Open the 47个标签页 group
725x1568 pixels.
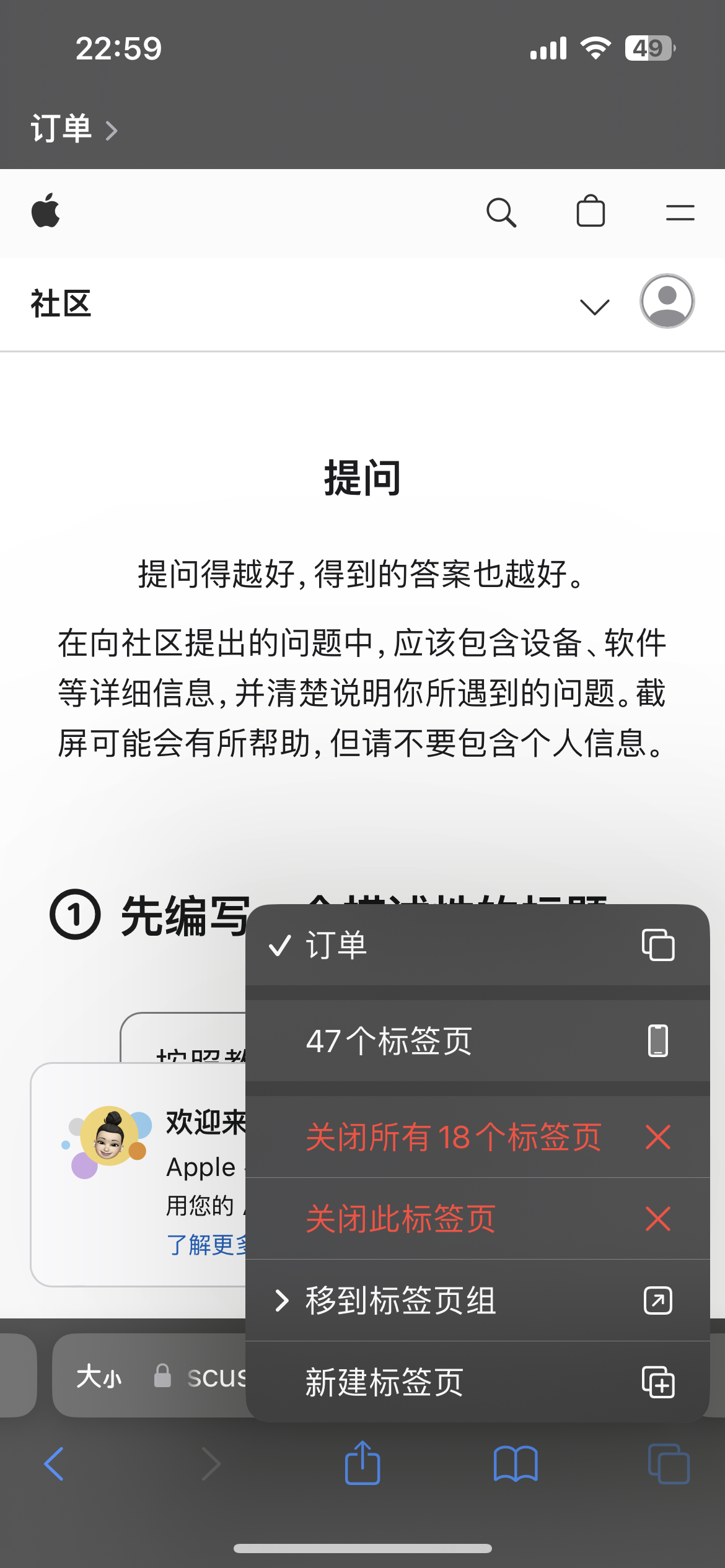[x=476, y=1041]
